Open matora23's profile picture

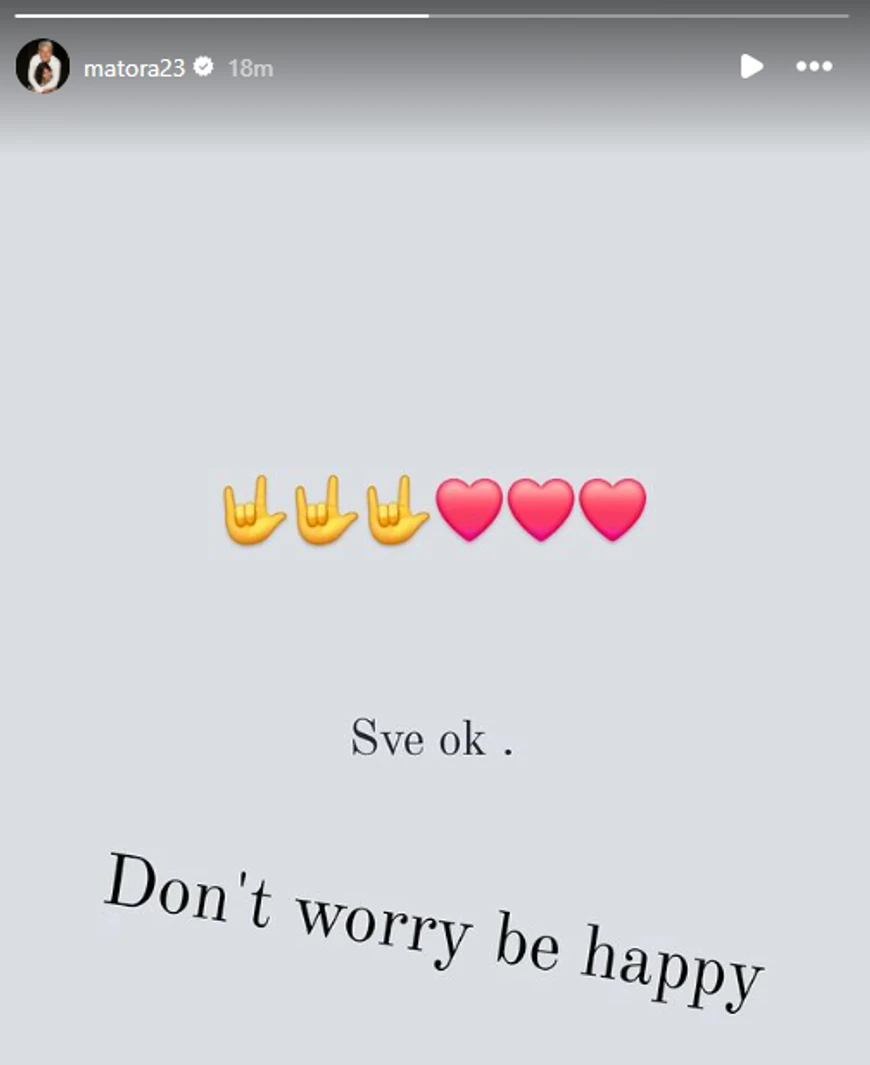[42, 67]
